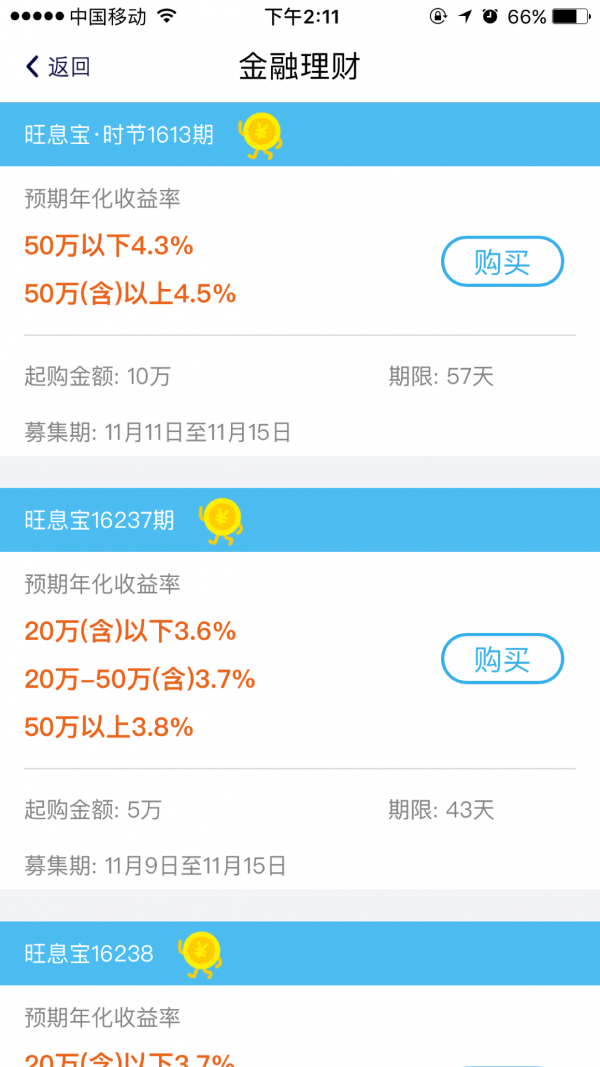Buy the 旺息宝·时节1613期 product
The width and height of the screenshot is (600, 1067).
(x=502, y=263)
